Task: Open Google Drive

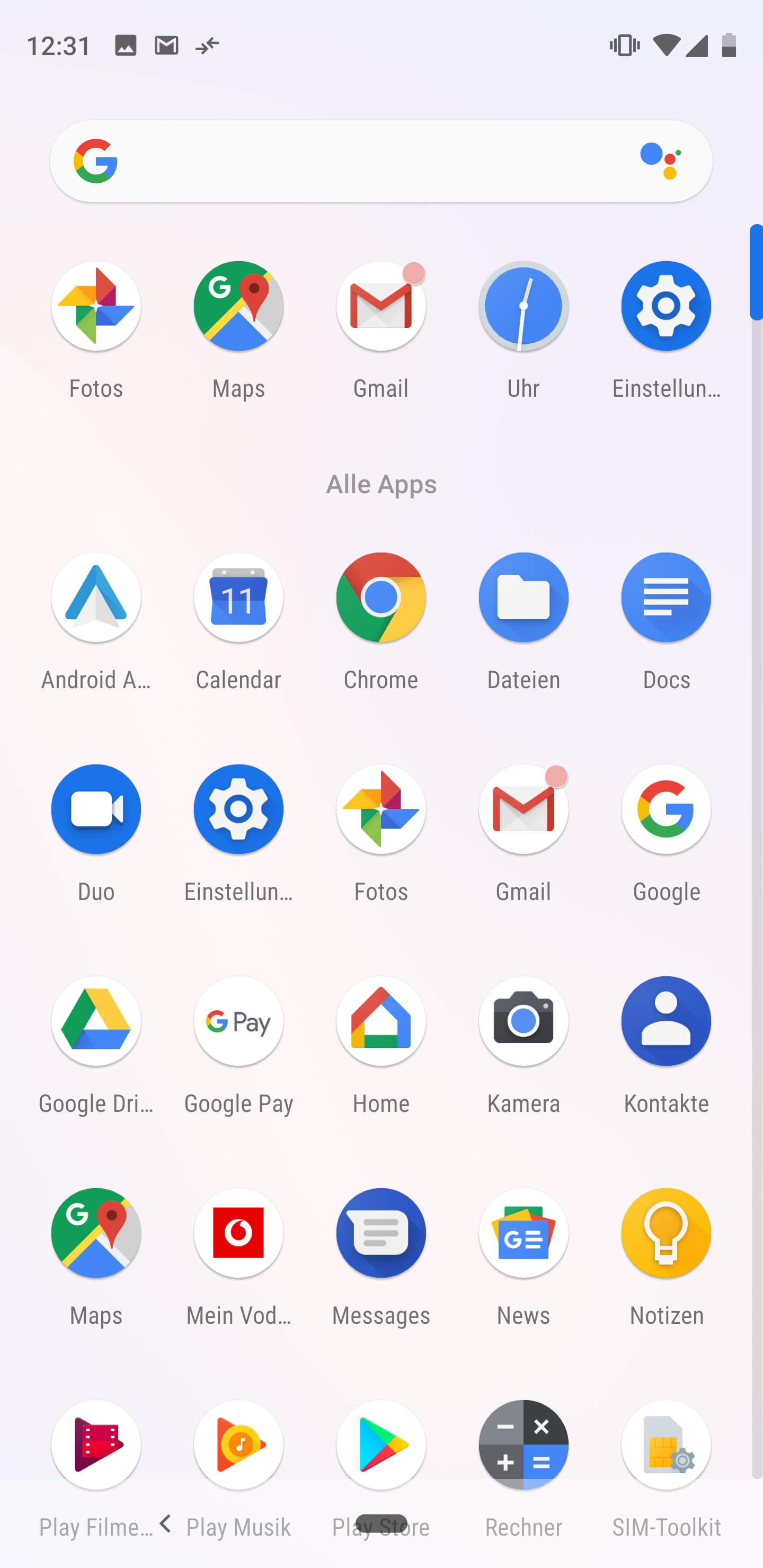Action: [x=96, y=1021]
